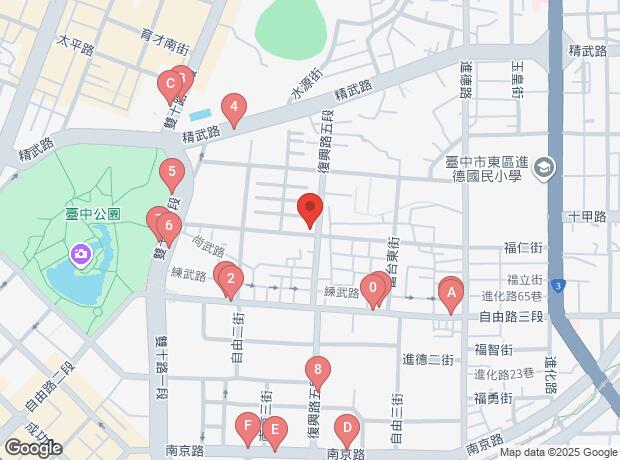Image resolution: width=620 pixels, height=460 pixels.
Task: Tap the map pin labeled D
Action: 346,430
